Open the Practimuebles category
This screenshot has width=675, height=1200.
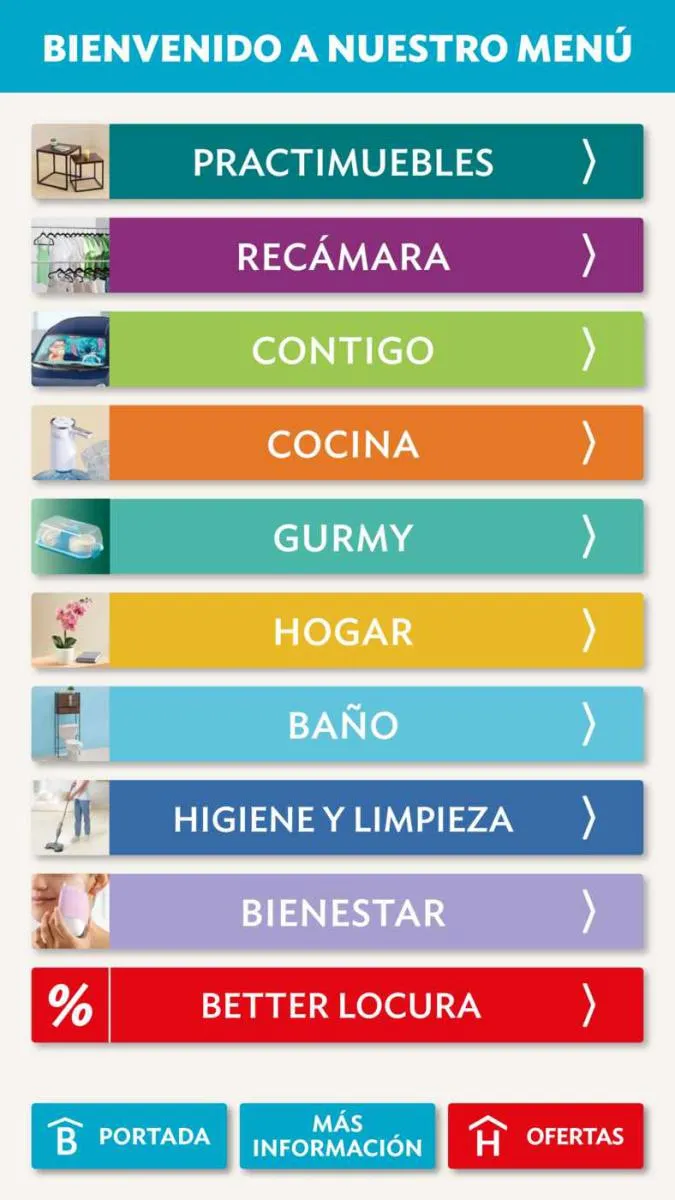pos(338,162)
